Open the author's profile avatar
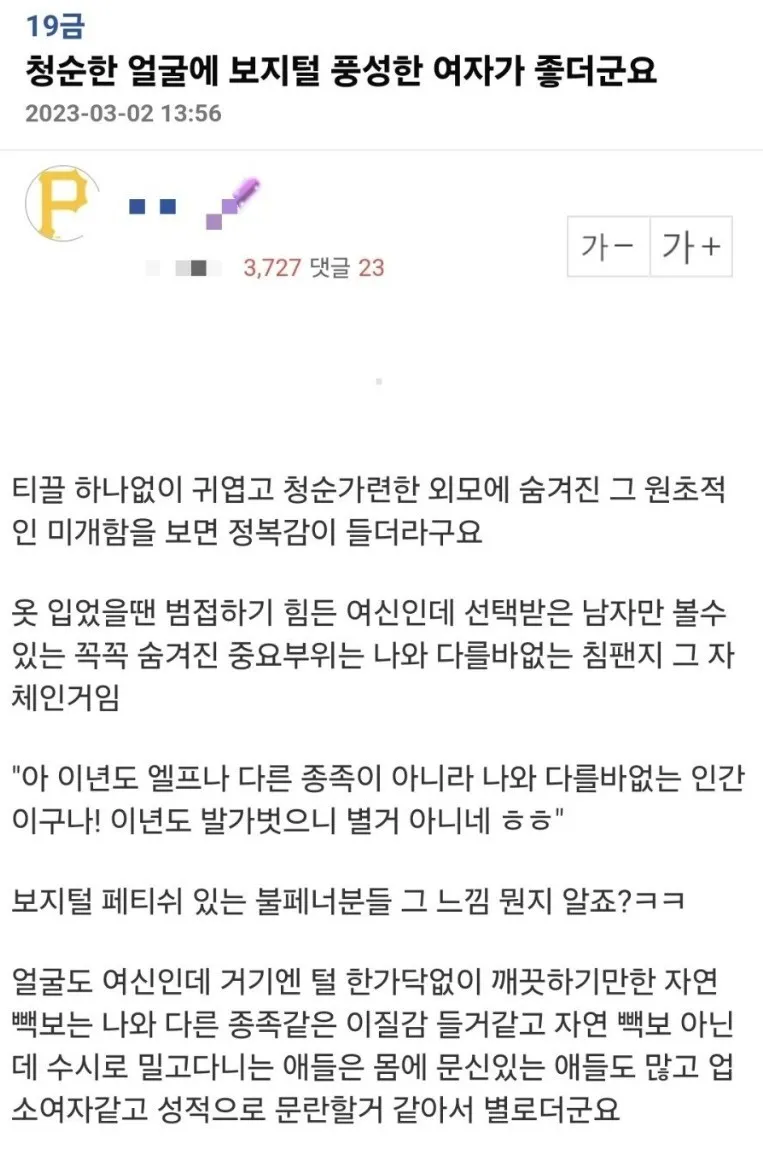This screenshot has height=1151, width=763. pyautogui.click(x=62, y=202)
